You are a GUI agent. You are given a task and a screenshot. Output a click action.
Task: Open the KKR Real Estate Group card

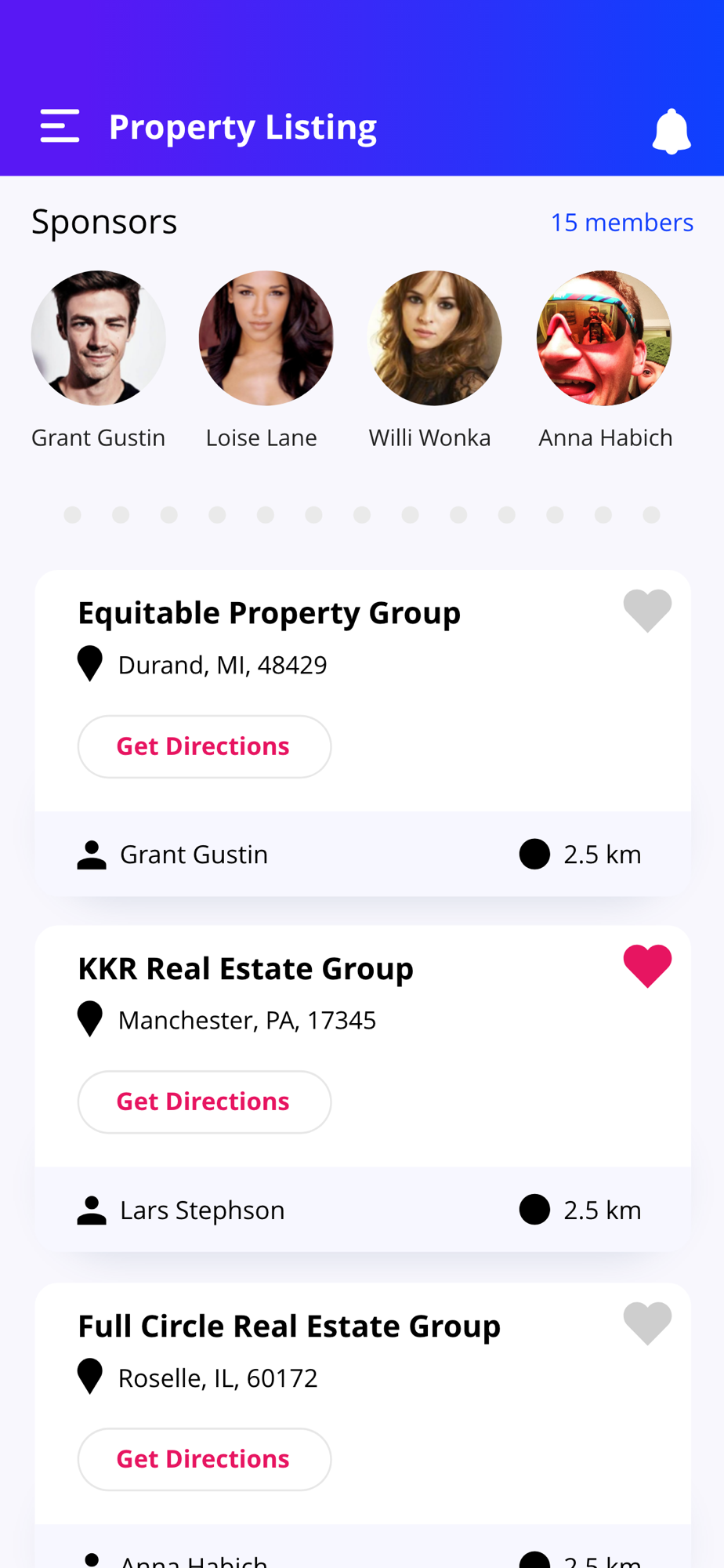363,1088
